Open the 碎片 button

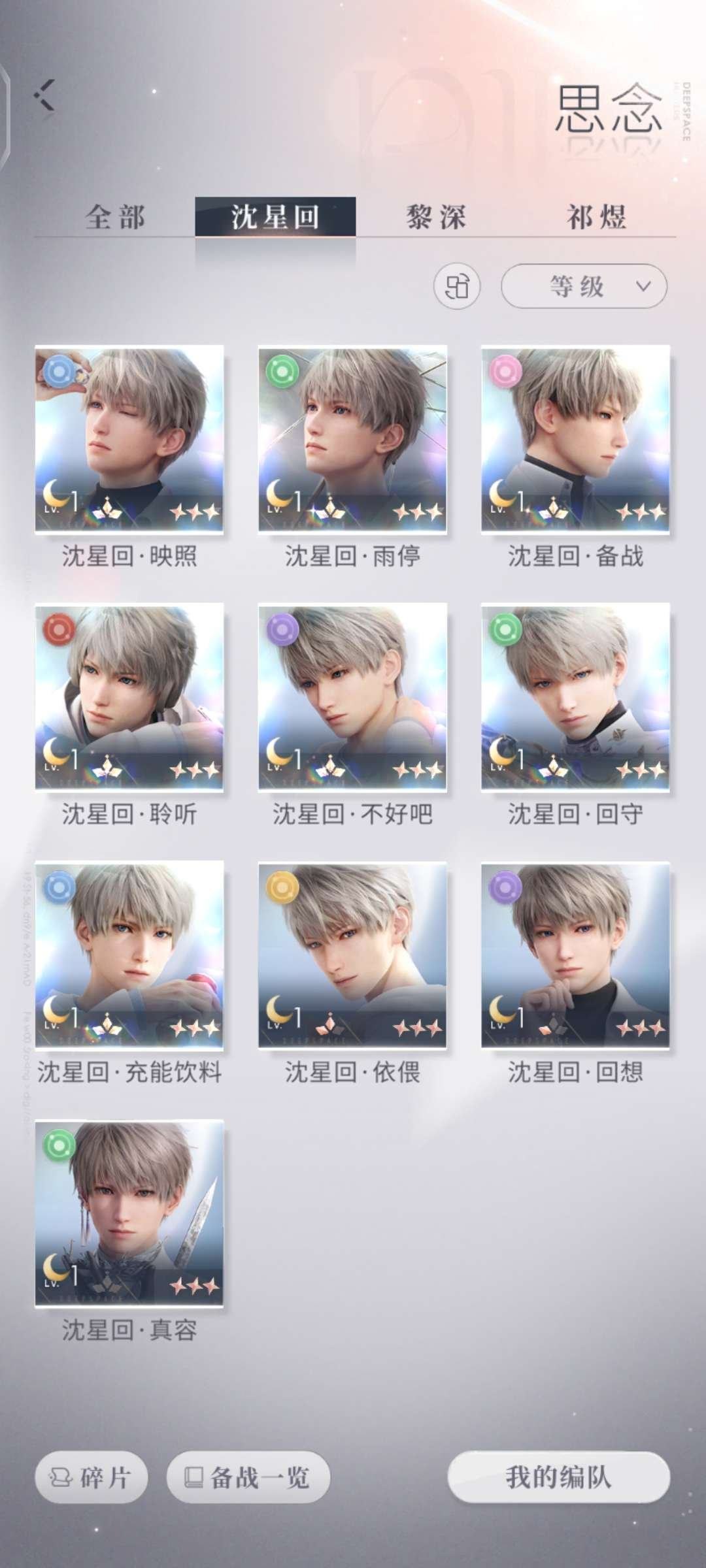pyautogui.click(x=92, y=1477)
